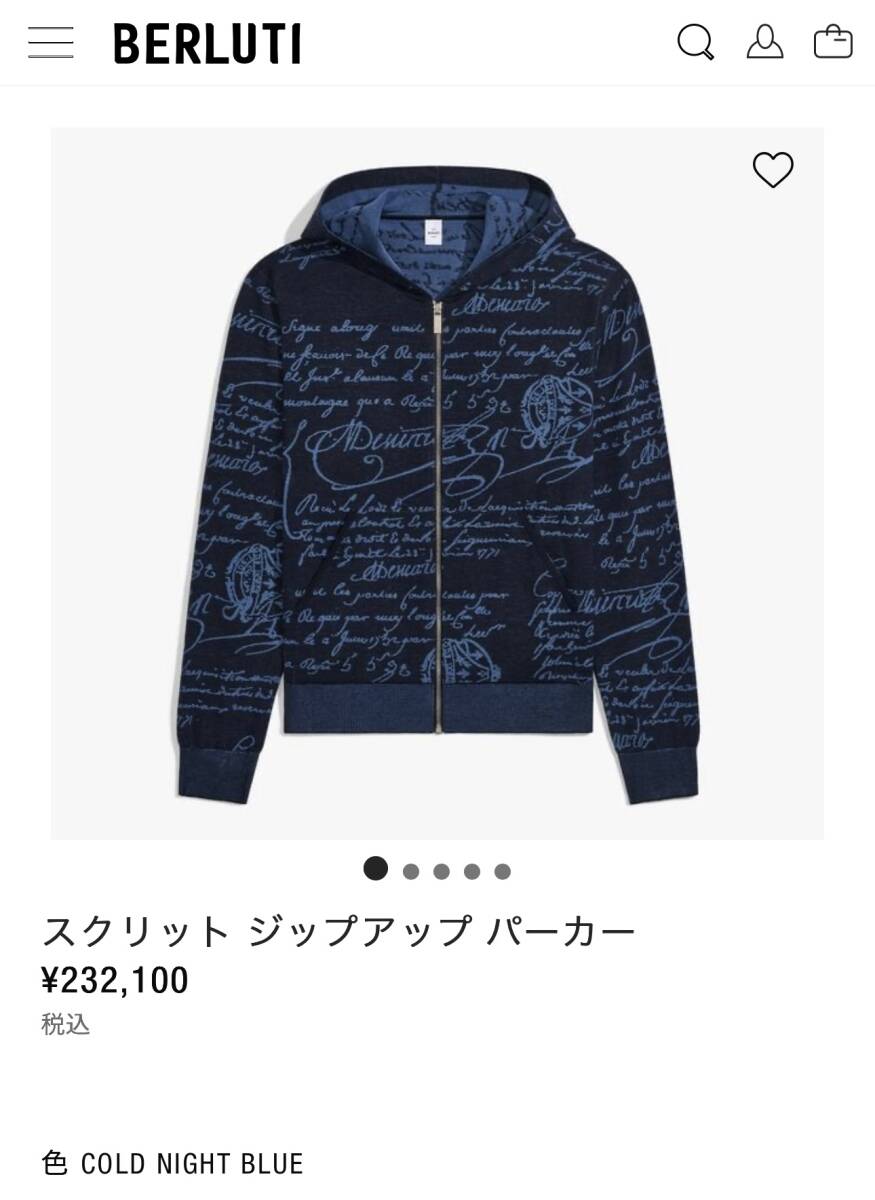
Task: Open the shopping bag
Action: click(833, 43)
